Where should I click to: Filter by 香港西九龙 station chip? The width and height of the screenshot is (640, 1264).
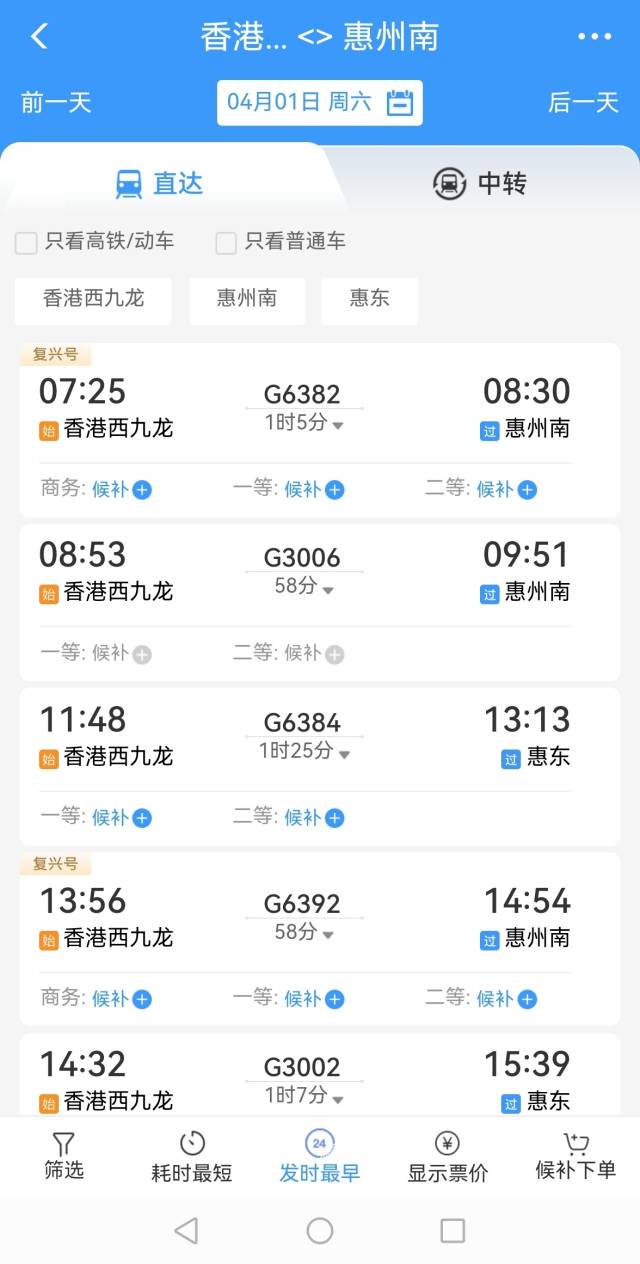pos(93,298)
